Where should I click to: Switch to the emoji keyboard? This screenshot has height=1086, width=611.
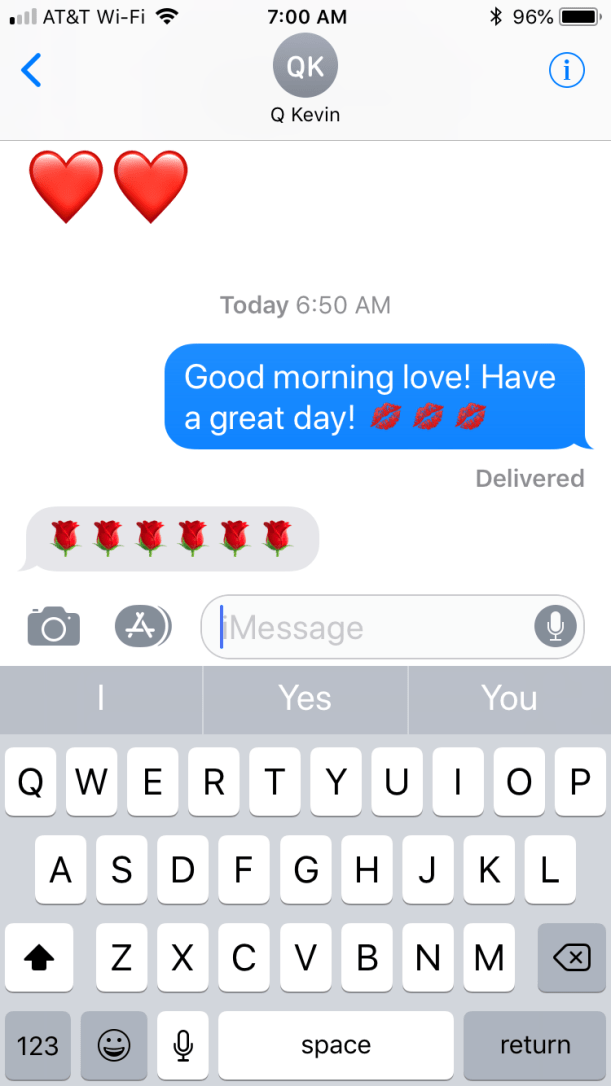pyautogui.click(x=114, y=1045)
